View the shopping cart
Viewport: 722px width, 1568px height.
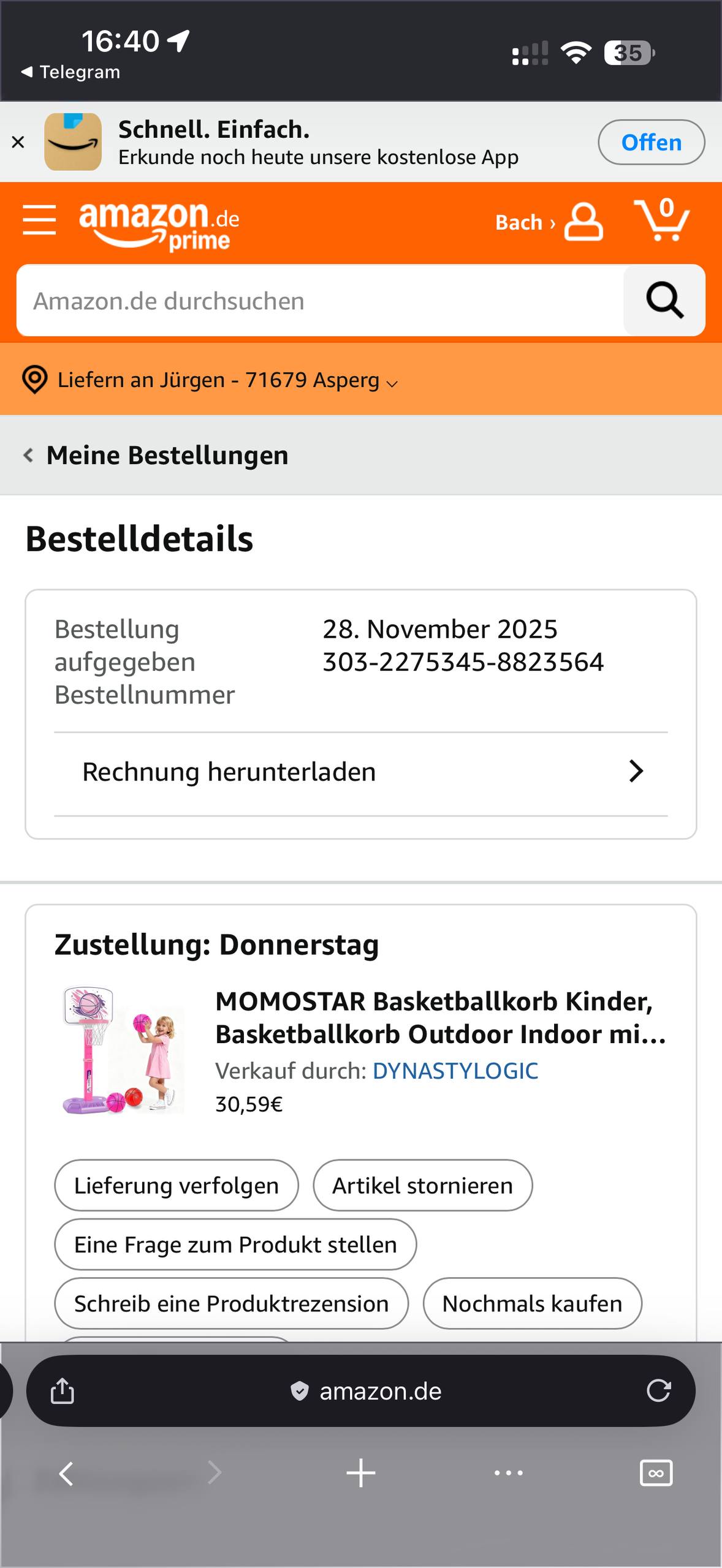(x=662, y=221)
